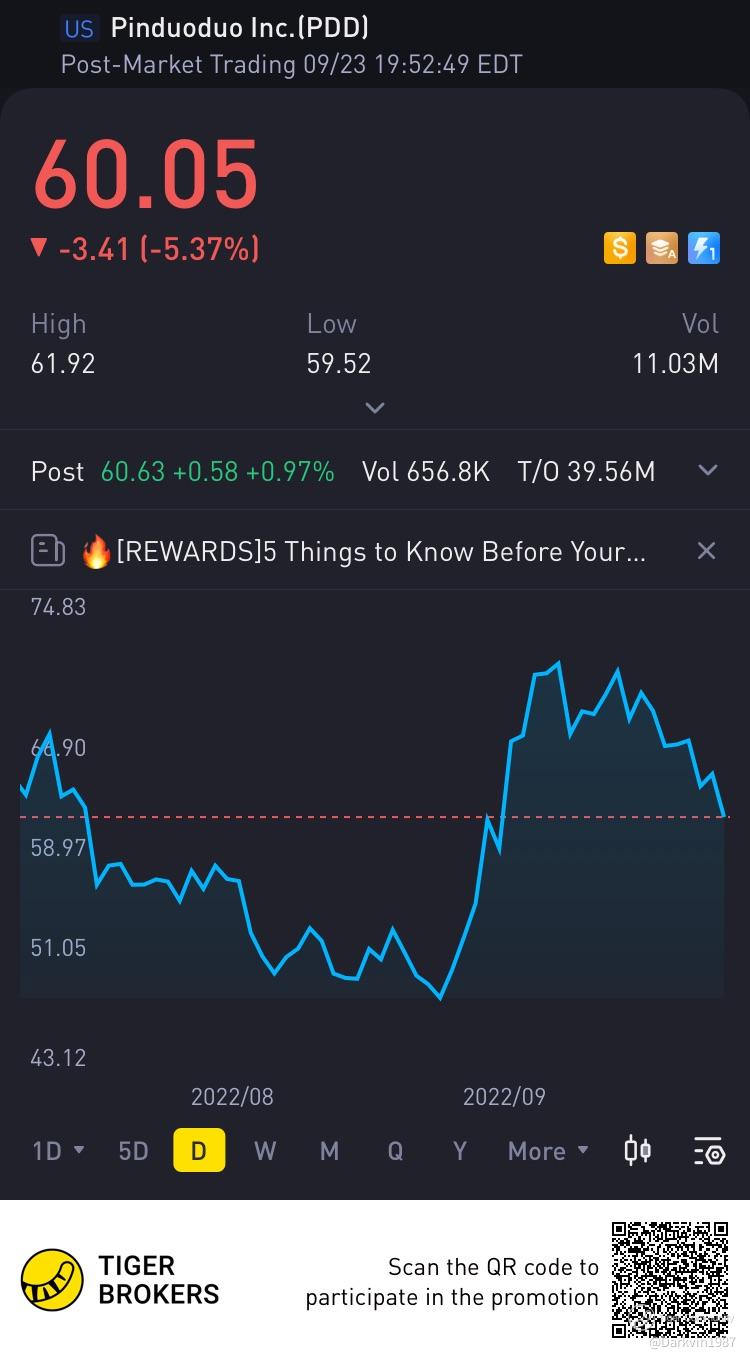Switch to the W weekly chart
Viewport: 750px width, 1360px height.
tap(264, 1151)
